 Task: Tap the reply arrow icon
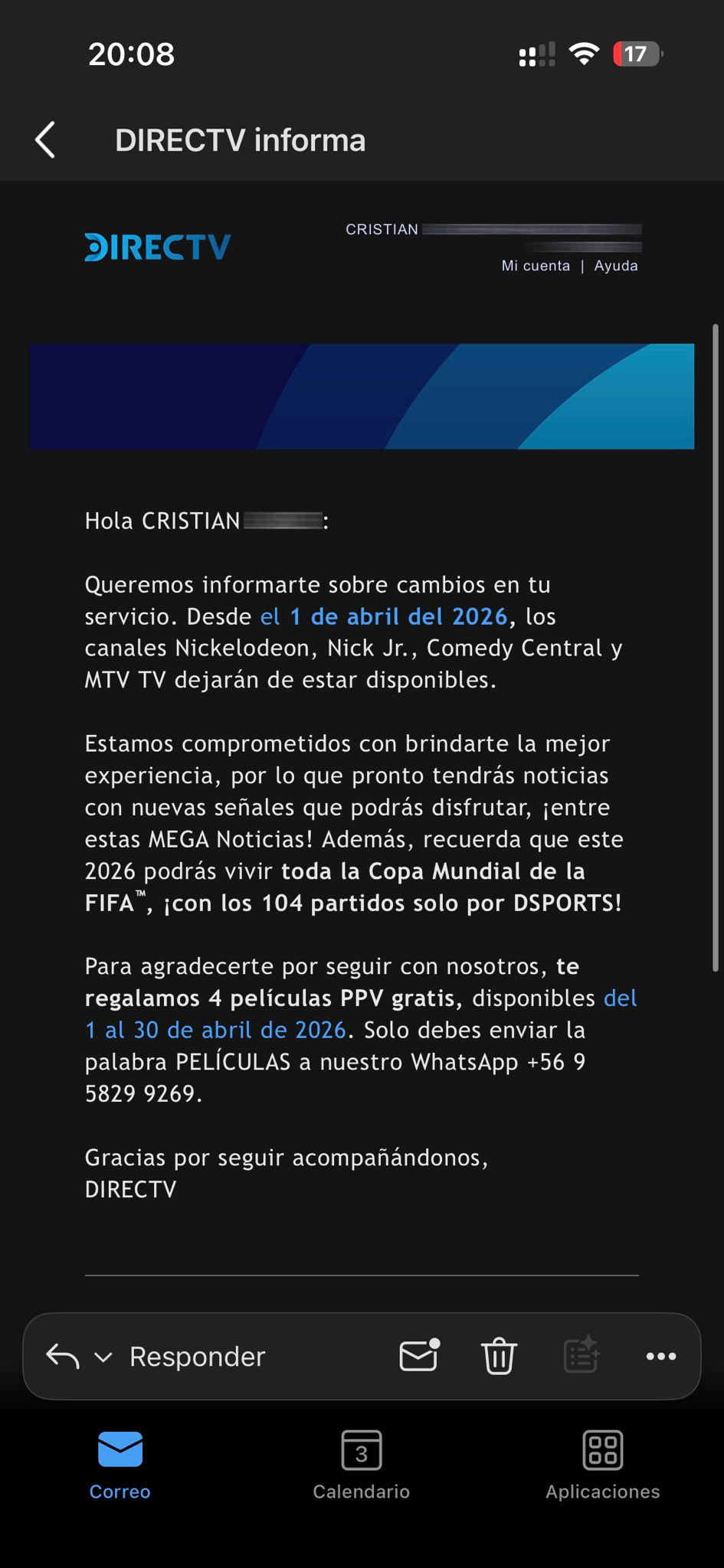[x=64, y=1356]
